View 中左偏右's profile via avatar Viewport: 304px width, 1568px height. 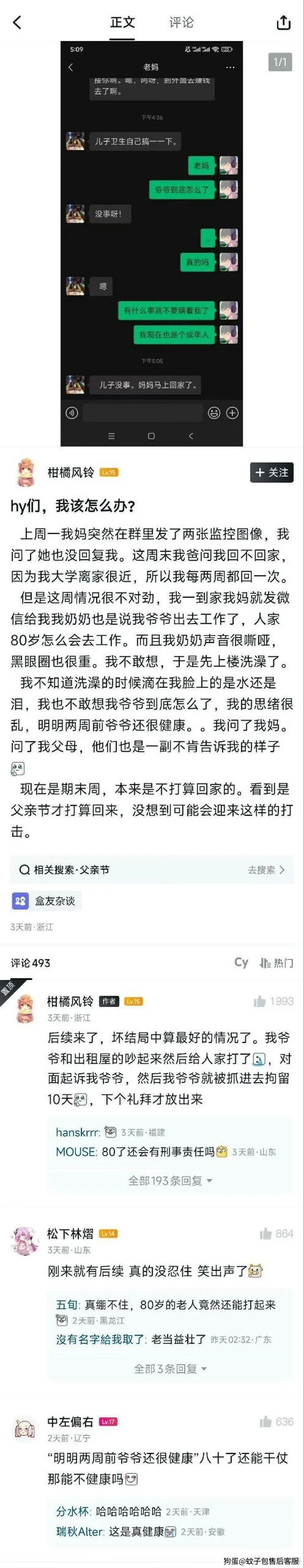[25, 1428]
